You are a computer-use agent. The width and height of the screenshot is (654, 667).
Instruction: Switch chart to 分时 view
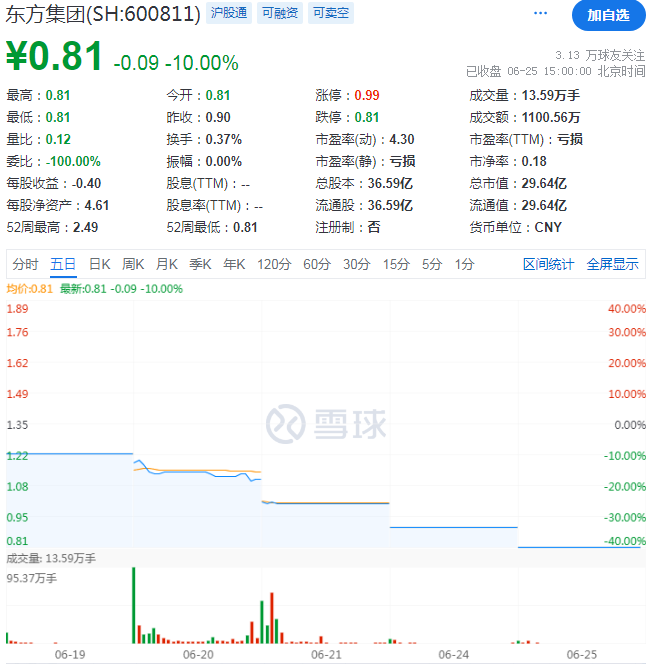point(25,264)
